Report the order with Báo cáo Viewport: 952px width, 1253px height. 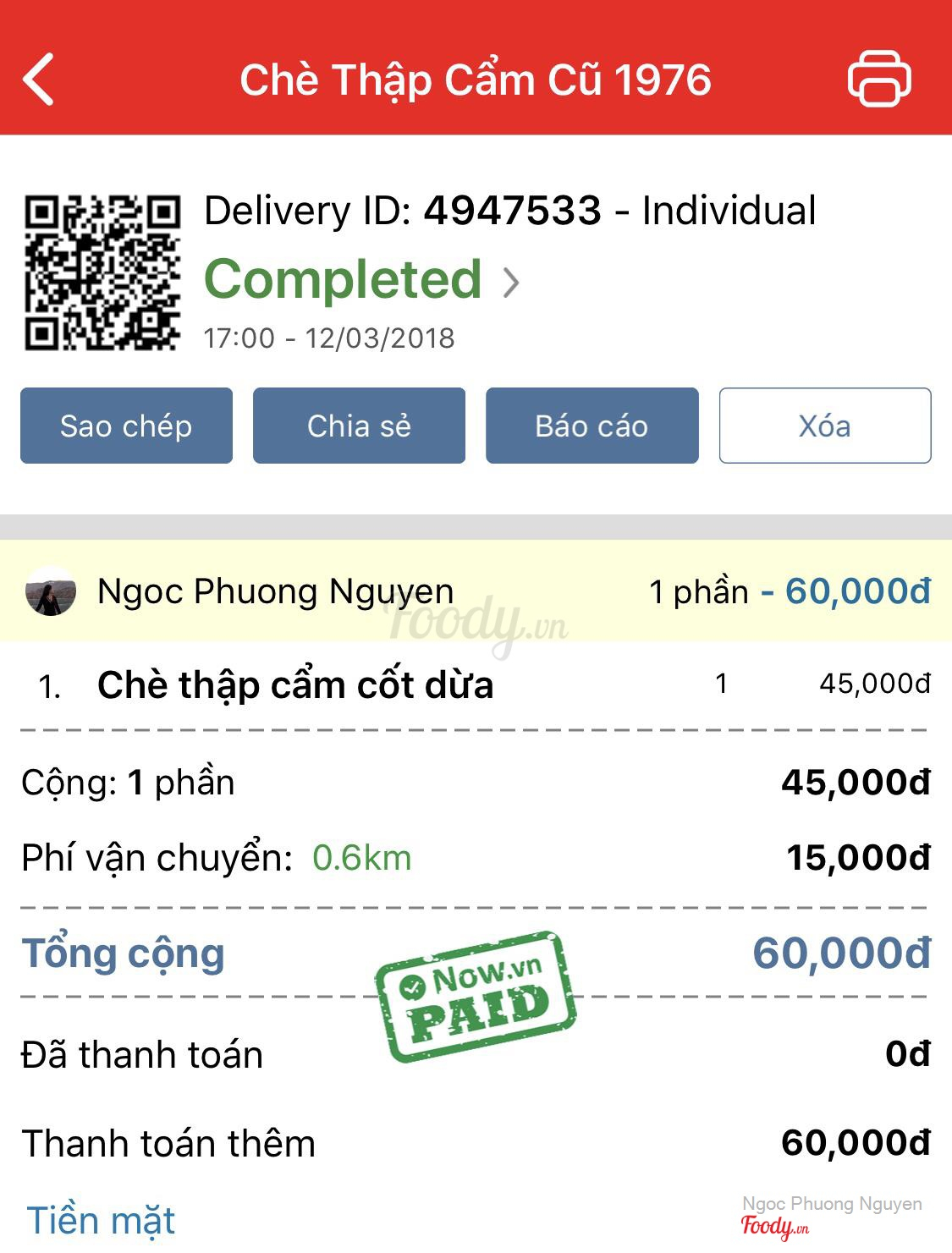tap(592, 426)
